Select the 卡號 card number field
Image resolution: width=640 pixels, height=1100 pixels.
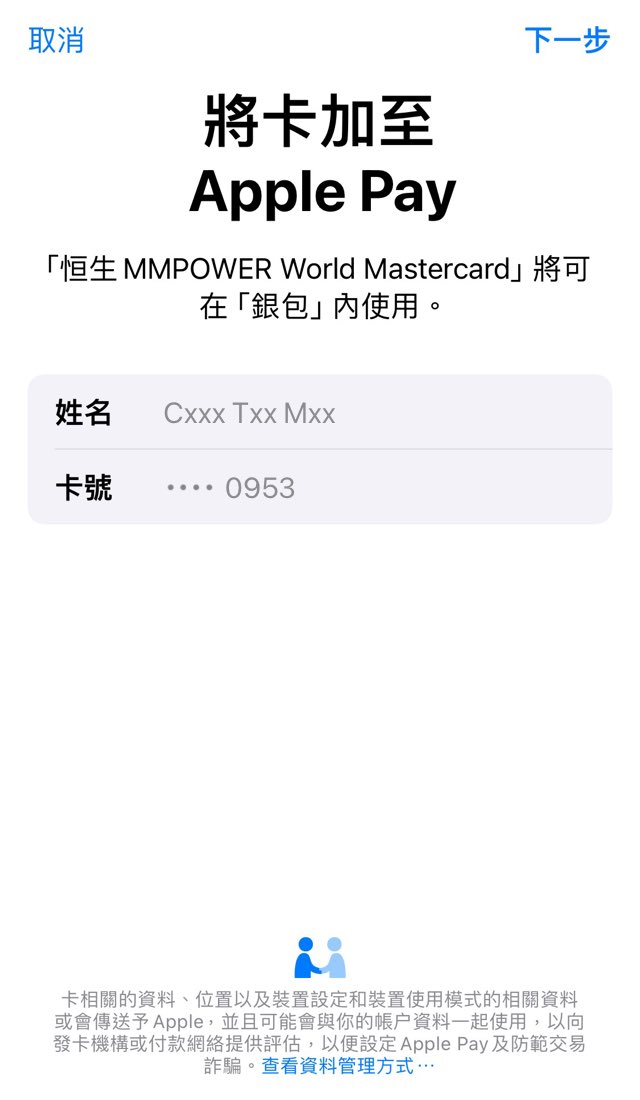point(320,487)
